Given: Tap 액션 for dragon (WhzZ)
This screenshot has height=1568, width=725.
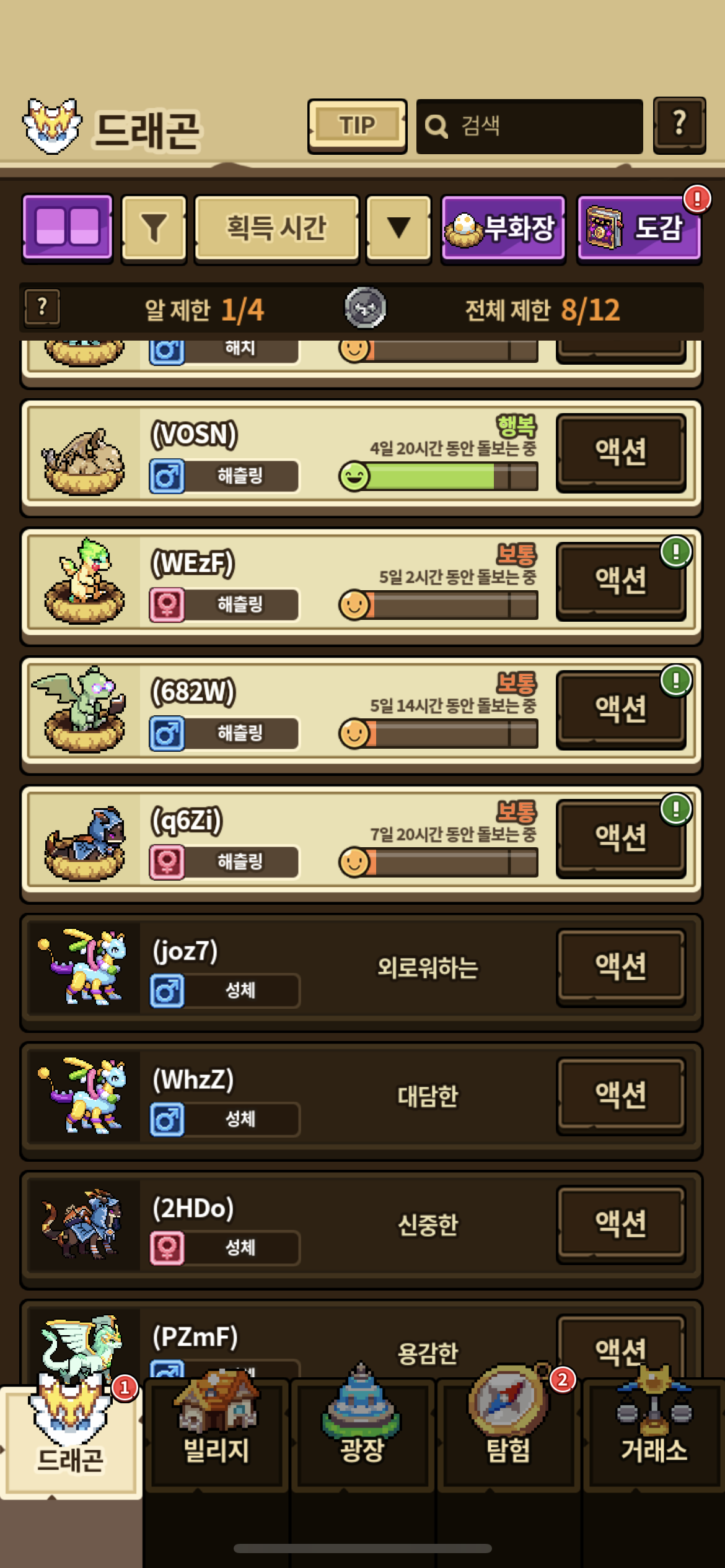Looking at the screenshot, I should (621, 1095).
